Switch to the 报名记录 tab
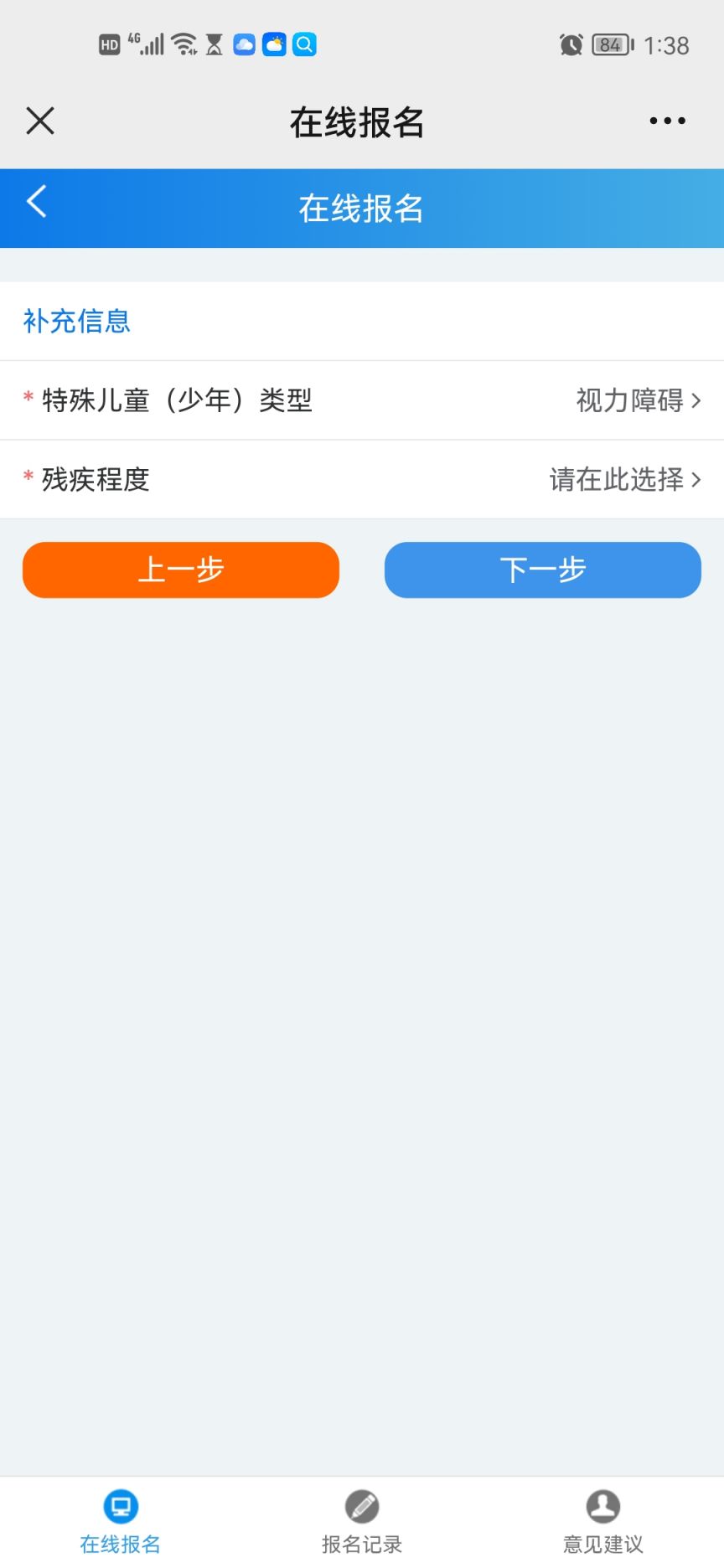The width and height of the screenshot is (724, 1568). click(x=362, y=1522)
